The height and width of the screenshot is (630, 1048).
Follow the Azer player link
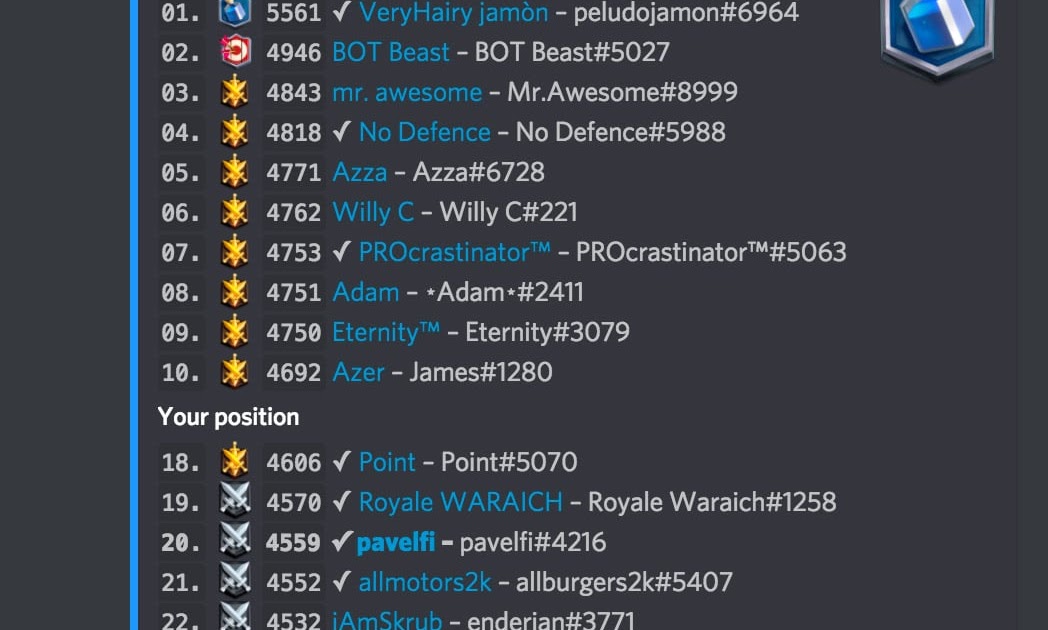pyautogui.click(x=358, y=372)
